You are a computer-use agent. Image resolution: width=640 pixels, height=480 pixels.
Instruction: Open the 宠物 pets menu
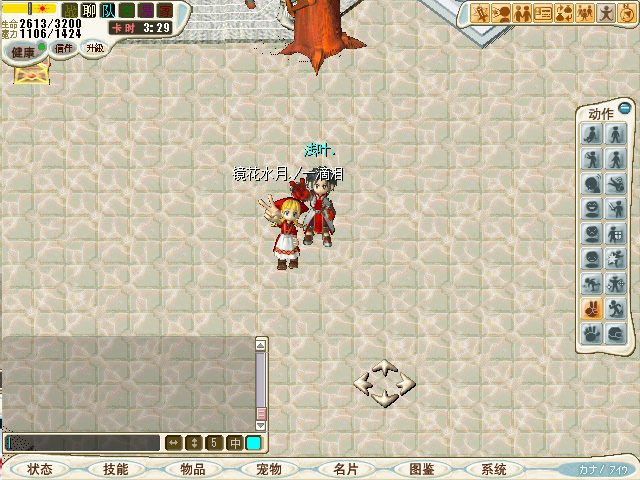click(268, 469)
